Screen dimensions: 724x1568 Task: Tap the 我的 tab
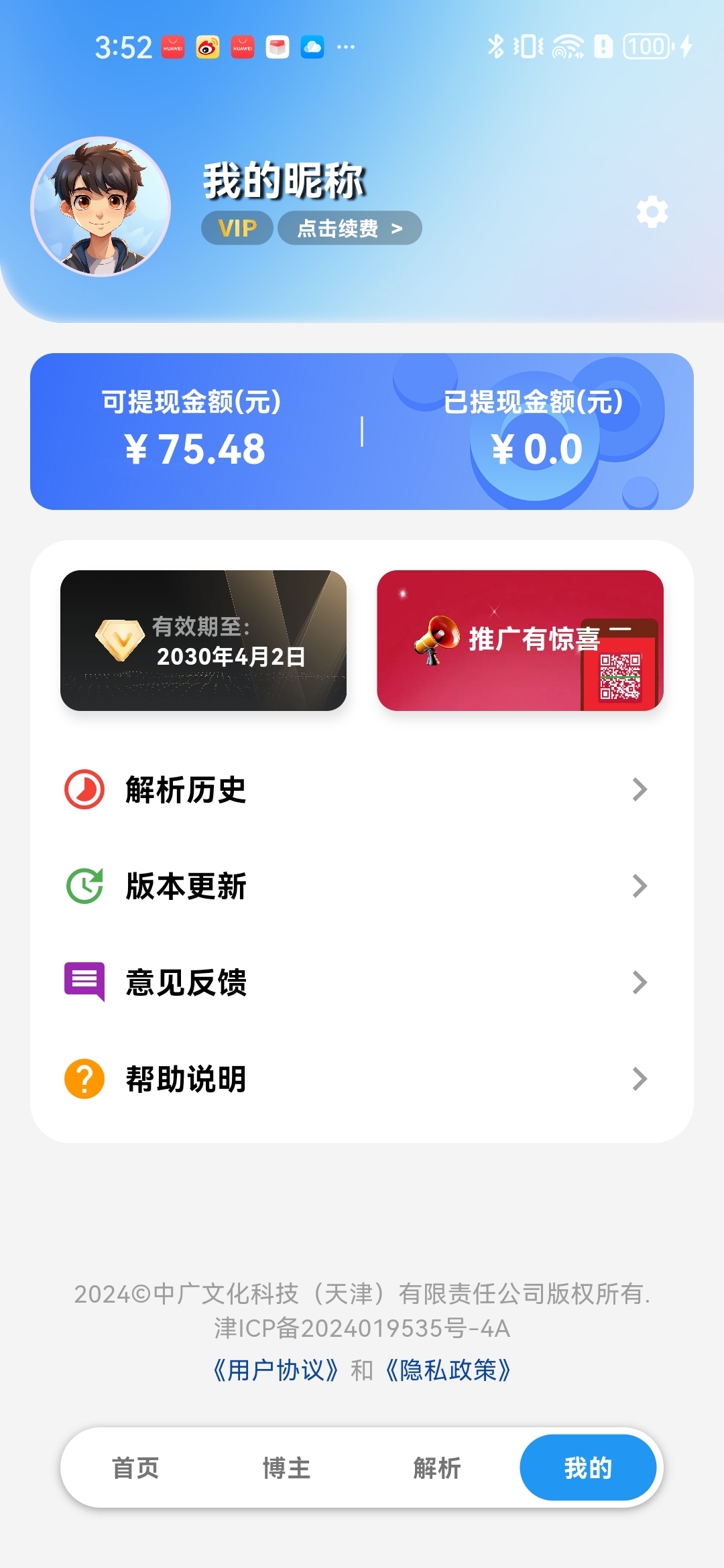click(x=588, y=1467)
